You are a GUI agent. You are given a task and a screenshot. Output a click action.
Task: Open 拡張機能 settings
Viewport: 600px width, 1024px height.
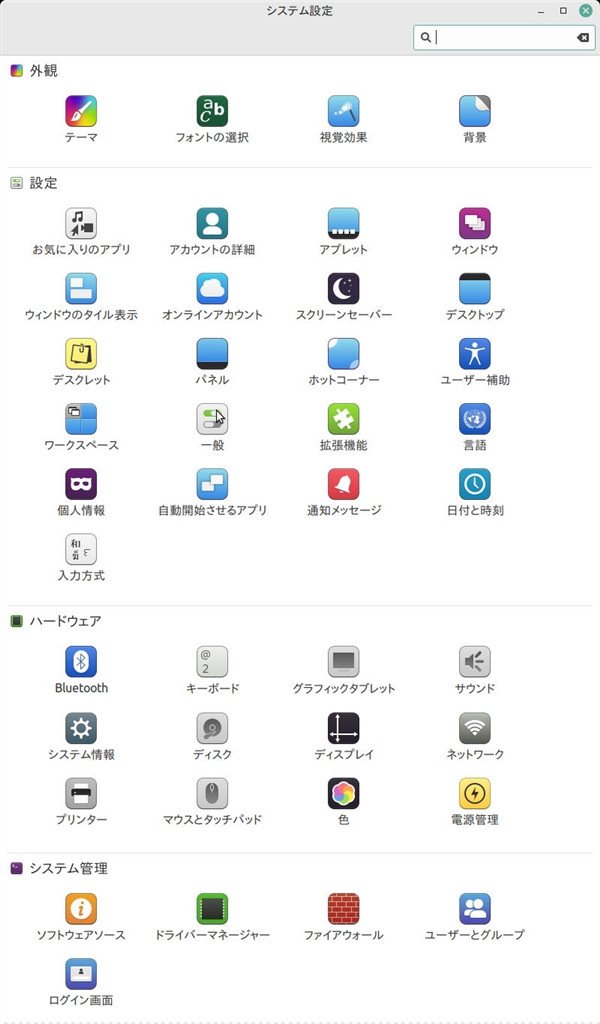pos(344,419)
